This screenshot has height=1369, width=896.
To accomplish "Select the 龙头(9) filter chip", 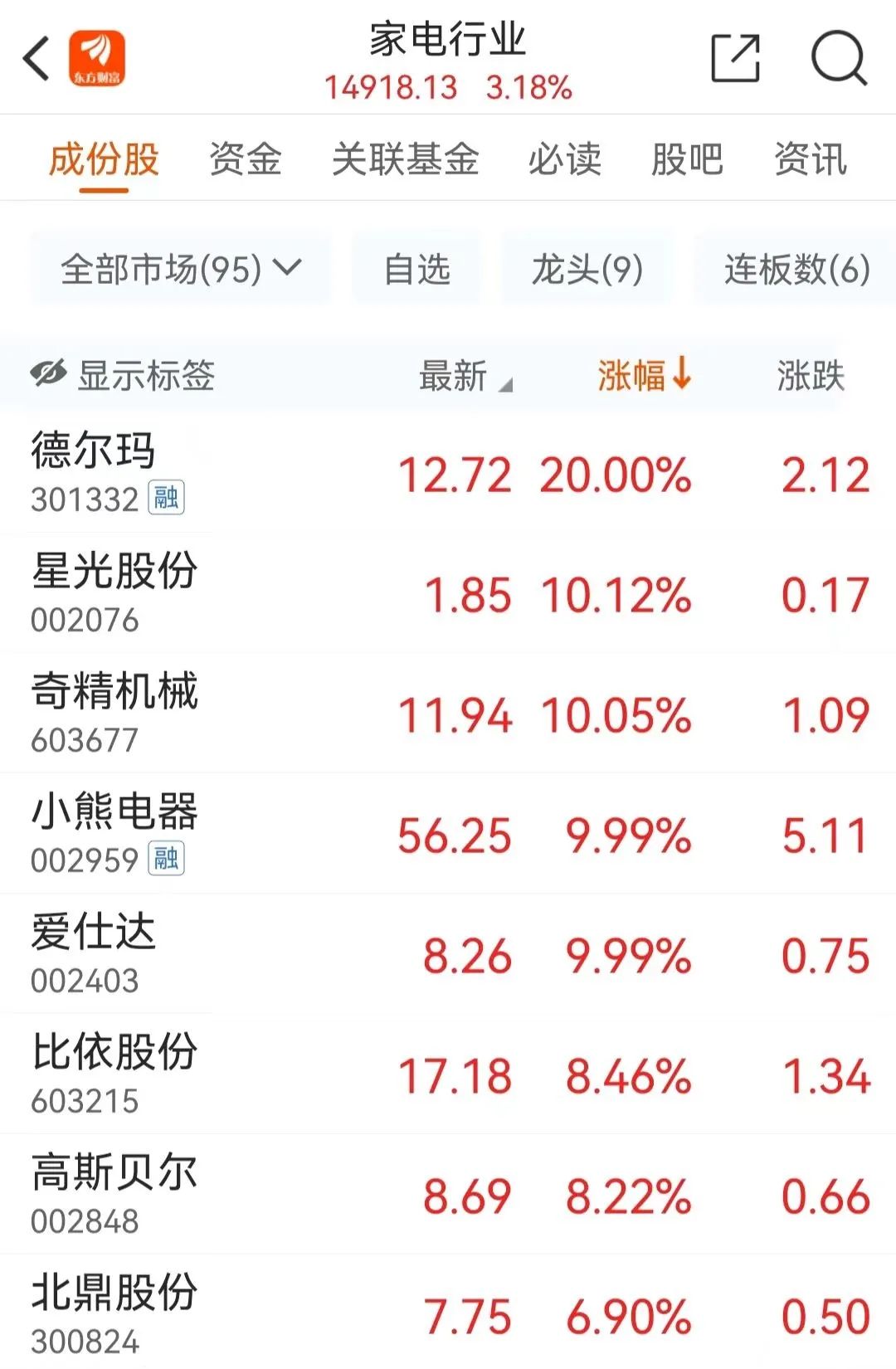I will pyautogui.click(x=587, y=269).
